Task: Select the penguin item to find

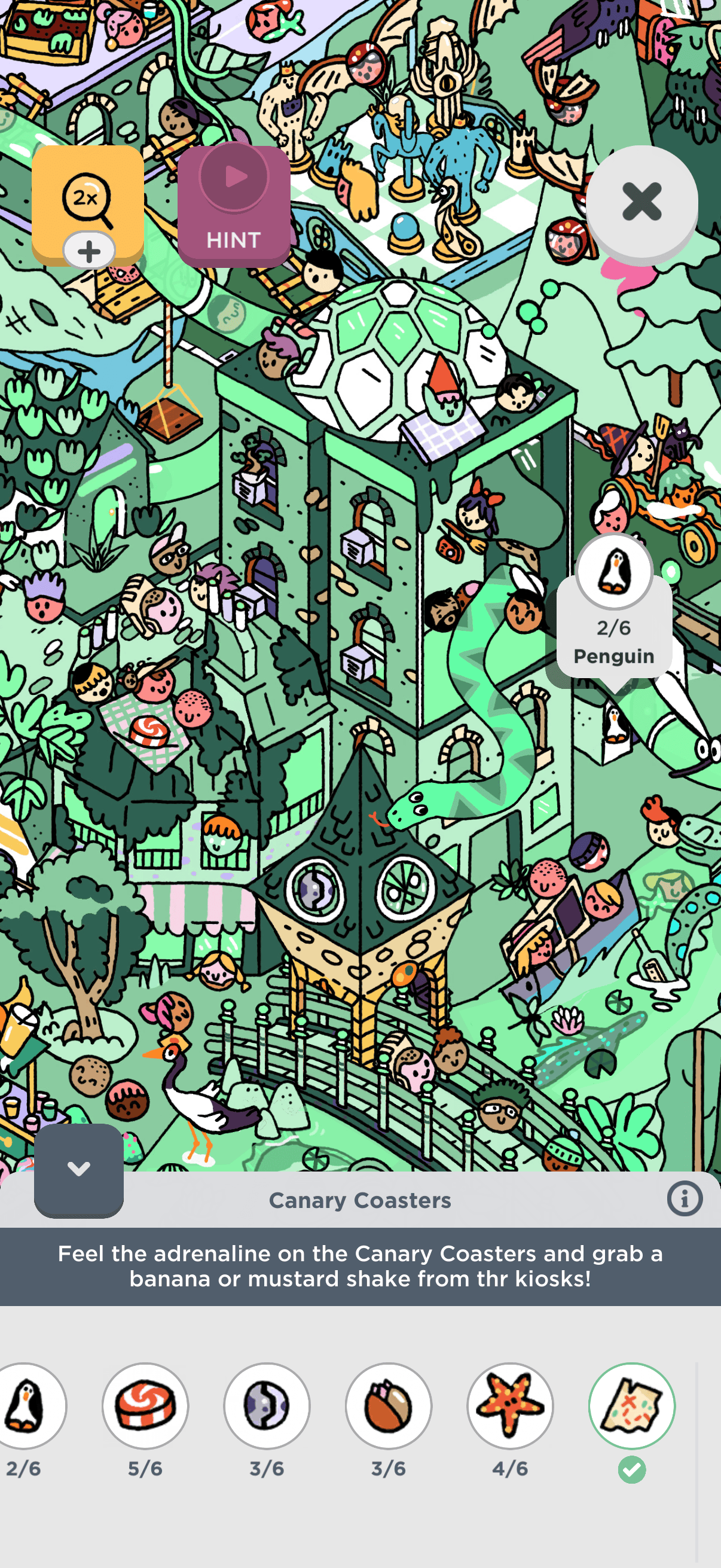Action: (x=26, y=1406)
